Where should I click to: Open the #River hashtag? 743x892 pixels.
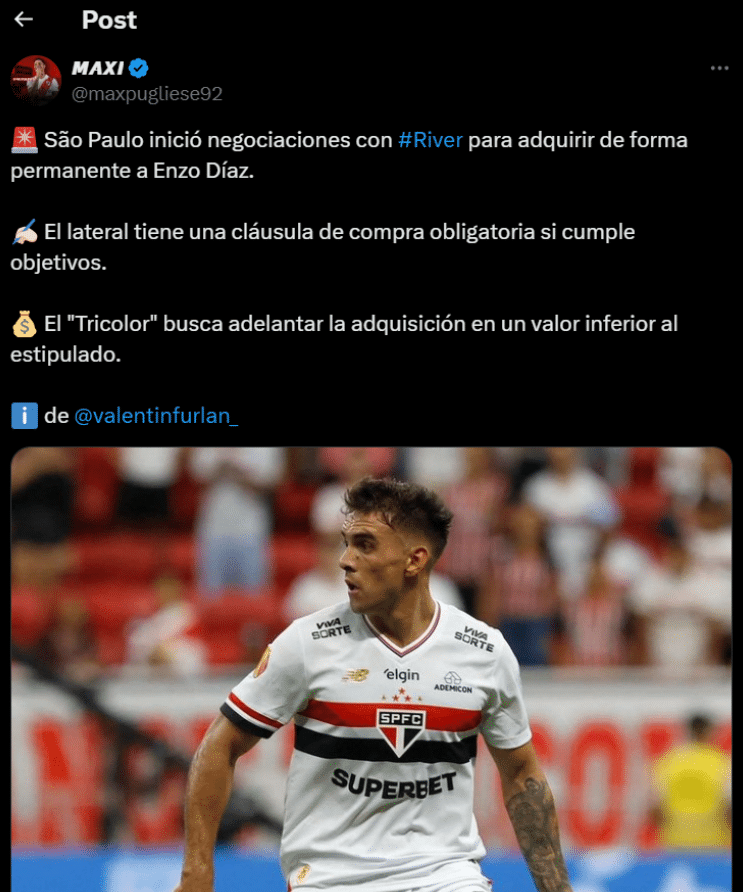(430, 140)
